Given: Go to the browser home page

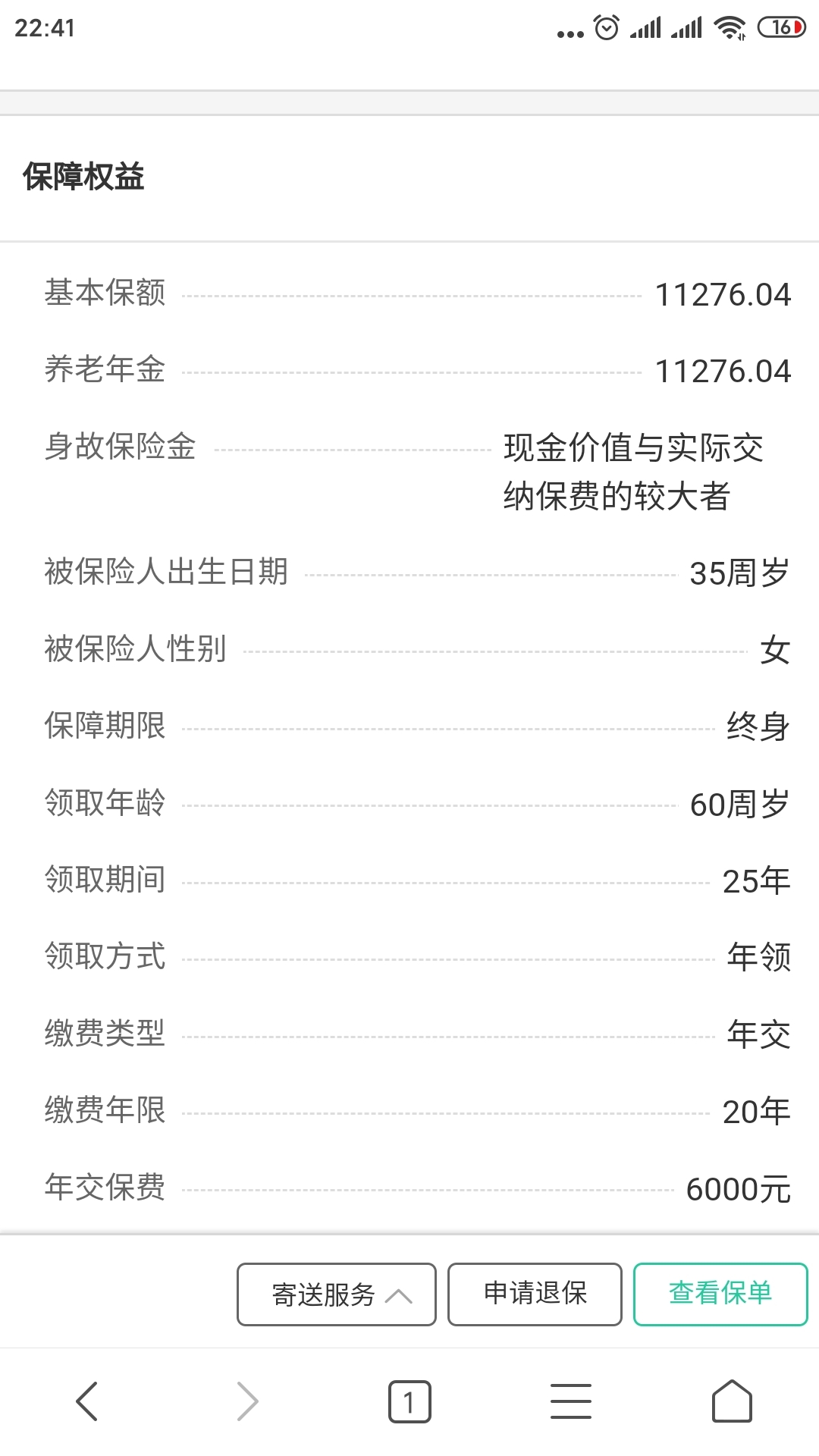Looking at the screenshot, I should coord(732,1401).
